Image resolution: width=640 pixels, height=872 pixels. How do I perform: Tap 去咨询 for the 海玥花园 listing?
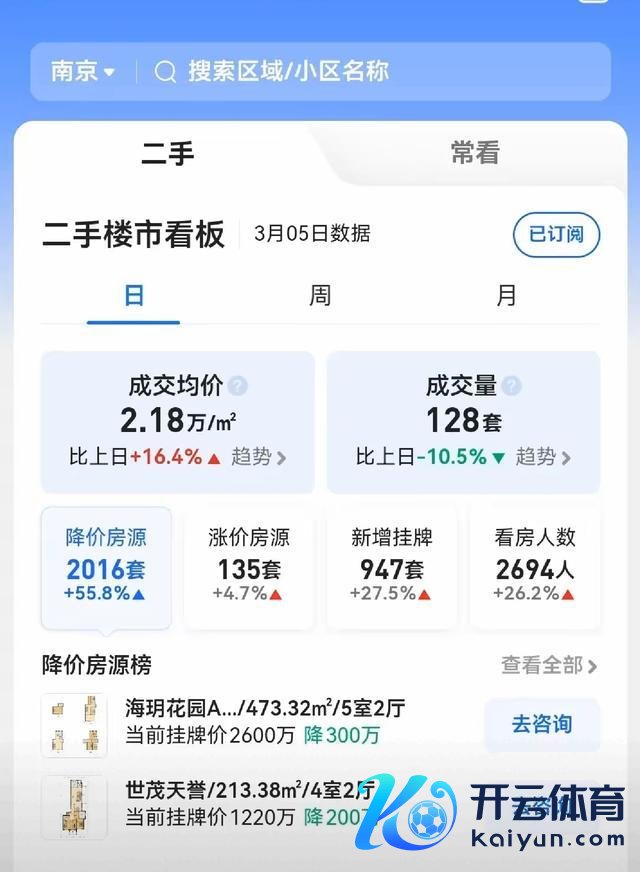click(541, 724)
